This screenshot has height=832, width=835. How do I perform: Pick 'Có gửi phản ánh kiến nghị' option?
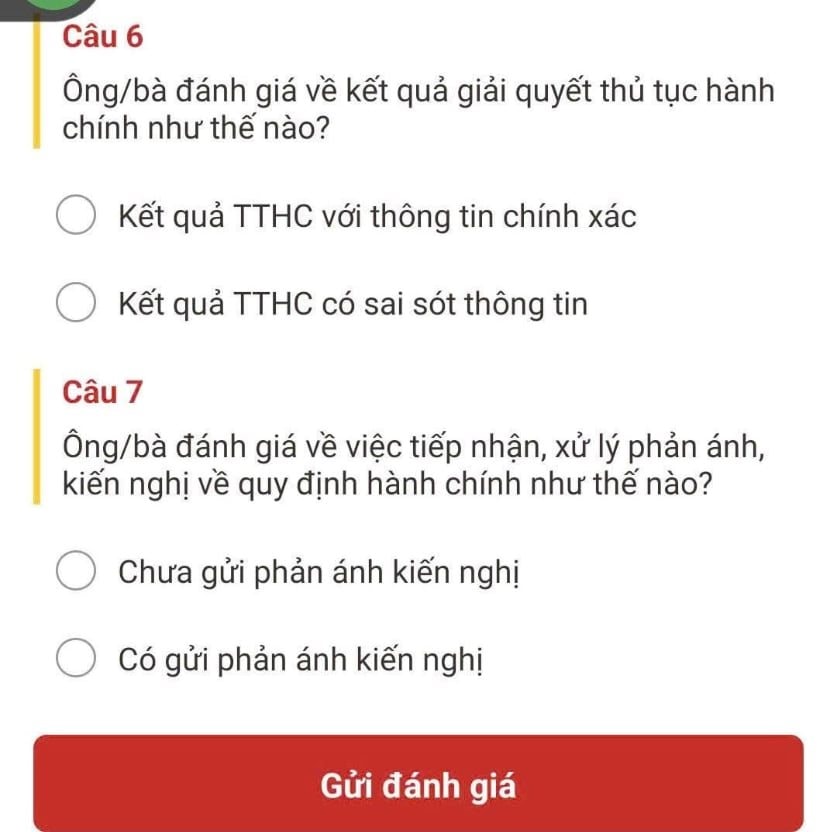click(x=76, y=660)
